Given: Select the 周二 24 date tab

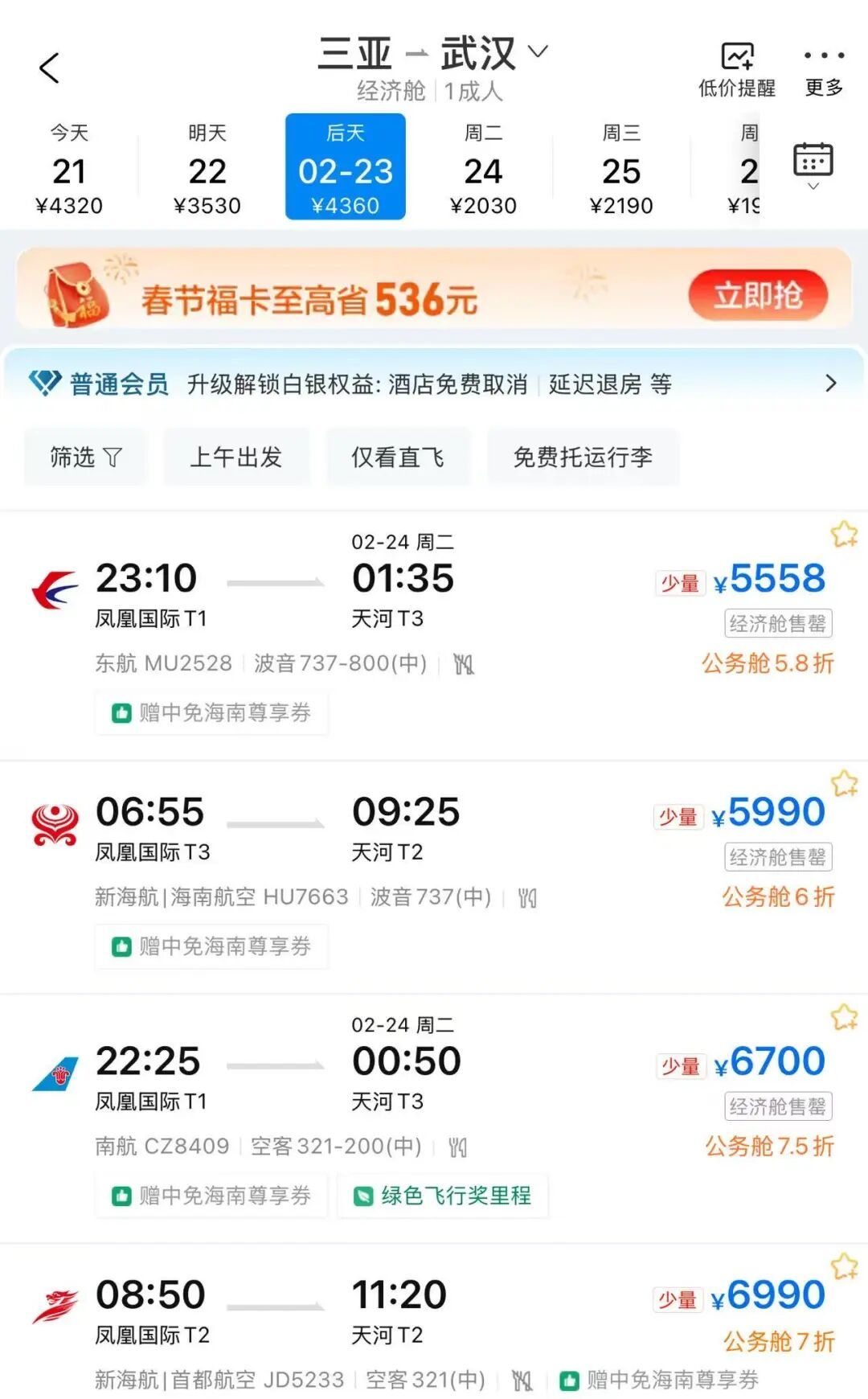Looking at the screenshot, I should (x=482, y=169).
